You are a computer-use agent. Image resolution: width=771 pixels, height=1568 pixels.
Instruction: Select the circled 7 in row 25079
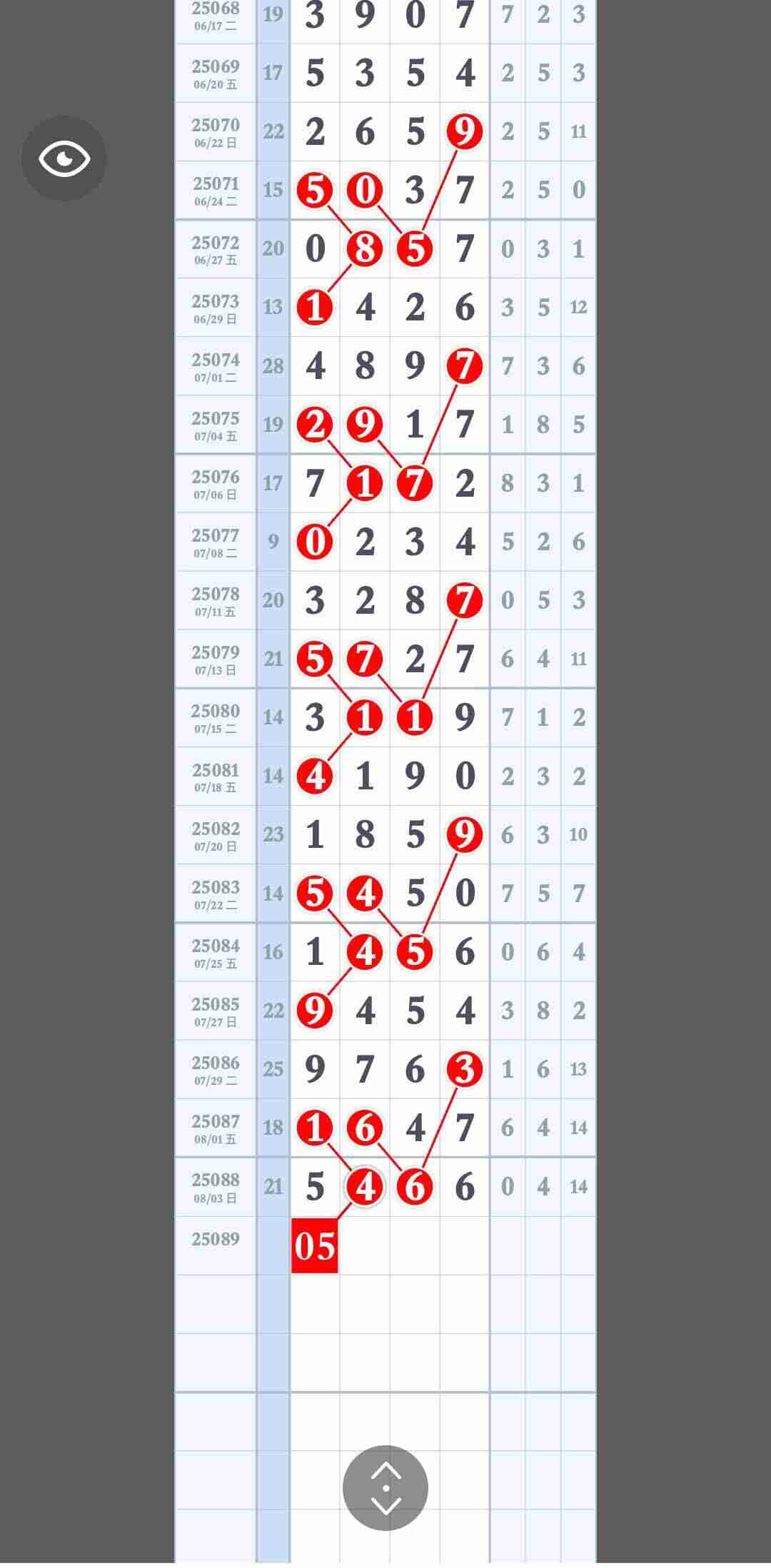pyautogui.click(x=364, y=658)
